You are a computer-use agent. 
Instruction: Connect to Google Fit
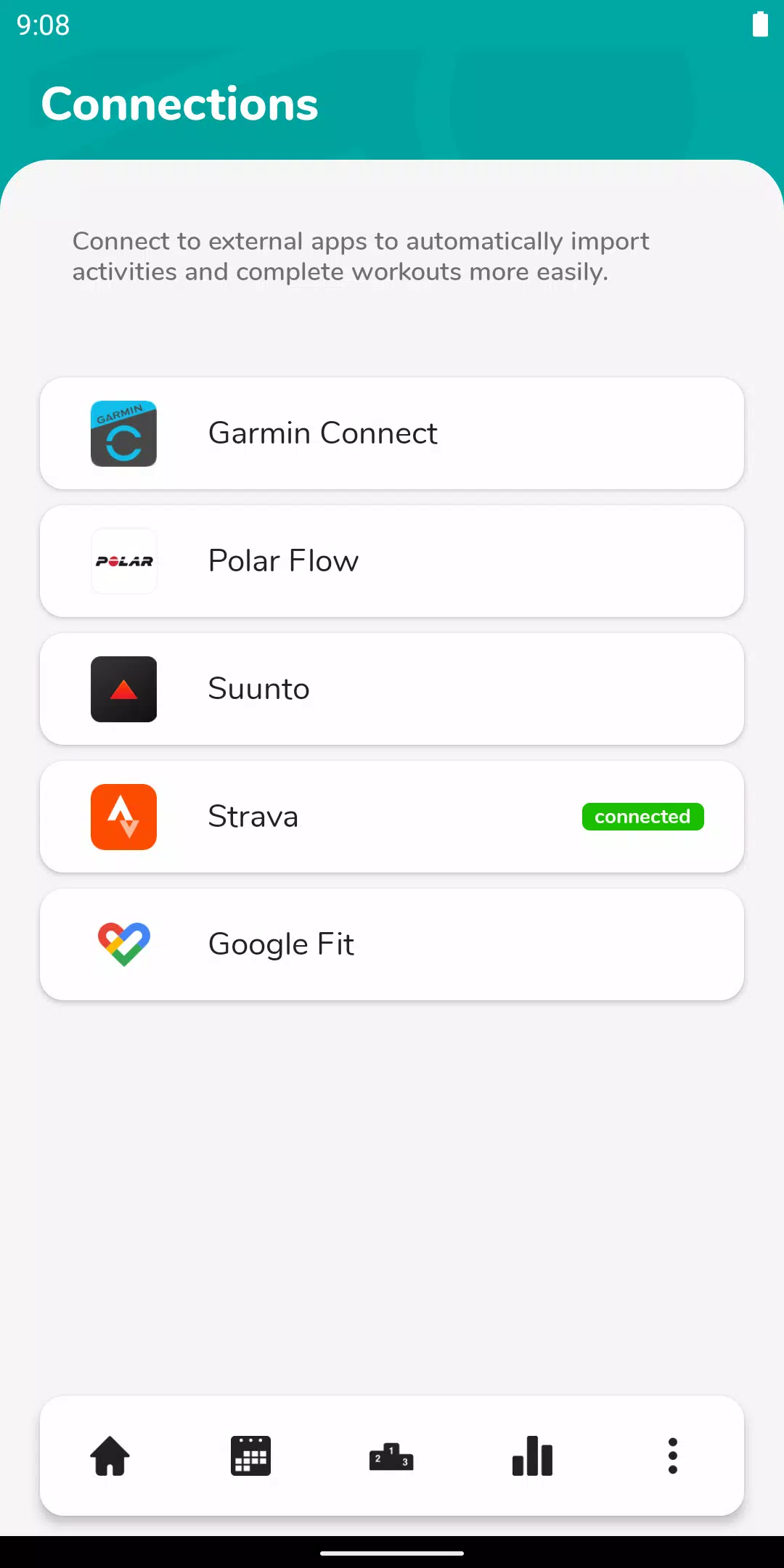[x=392, y=944]
